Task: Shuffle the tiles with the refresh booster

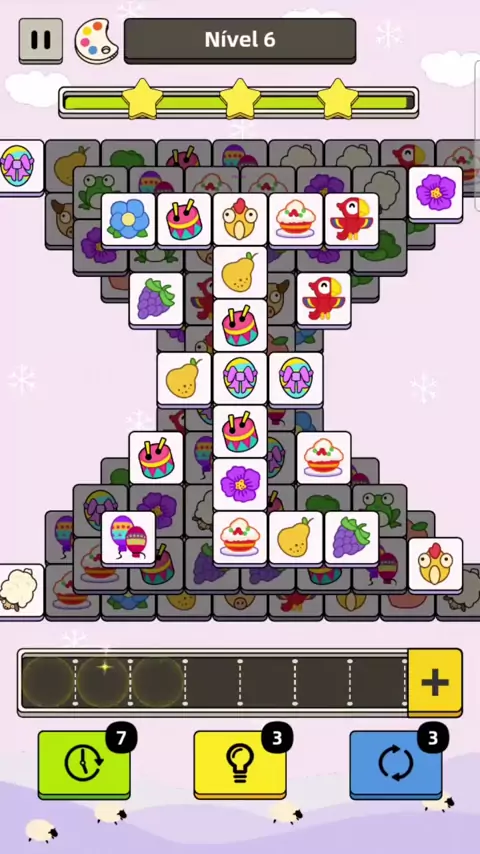Action: (x=396, y=765)
